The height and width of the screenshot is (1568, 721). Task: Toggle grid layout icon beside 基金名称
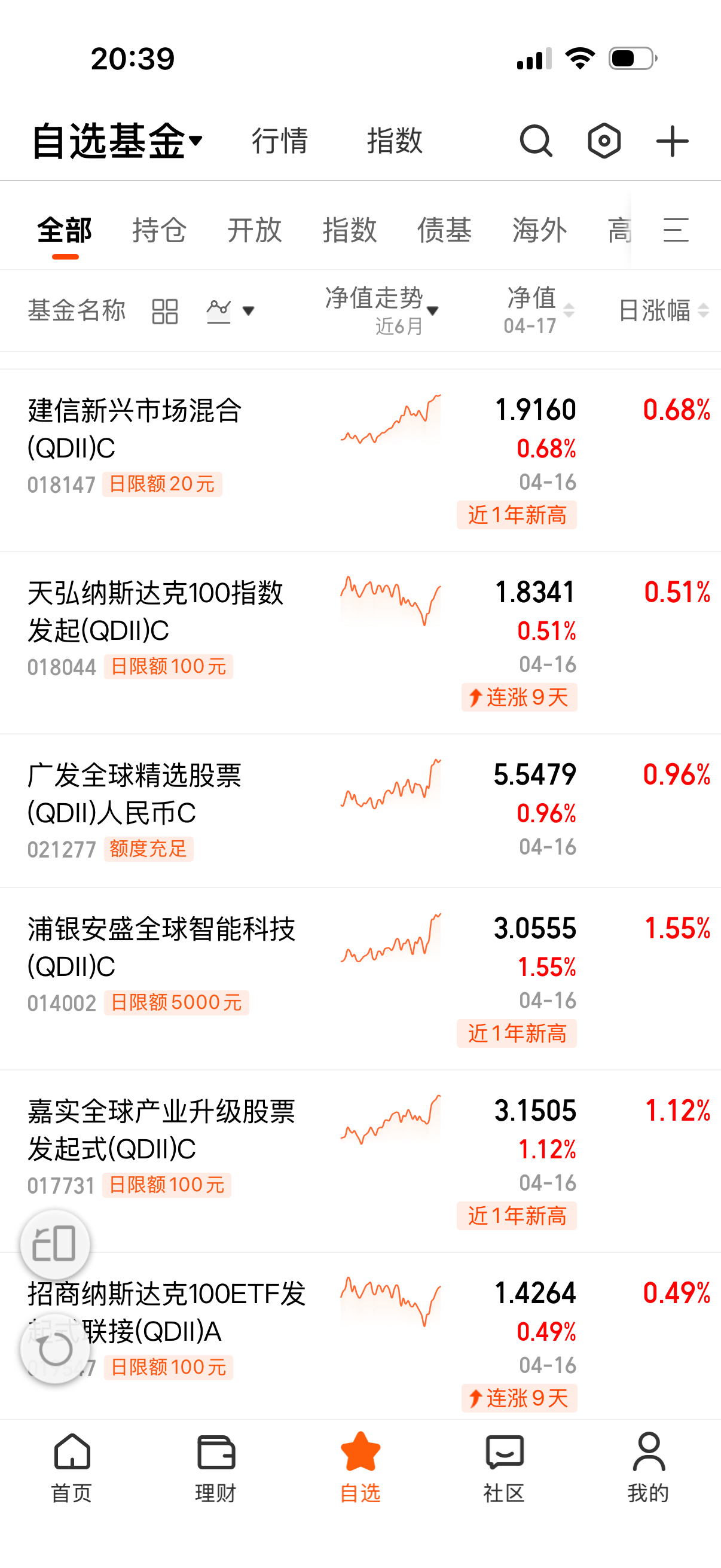(164, 312)
